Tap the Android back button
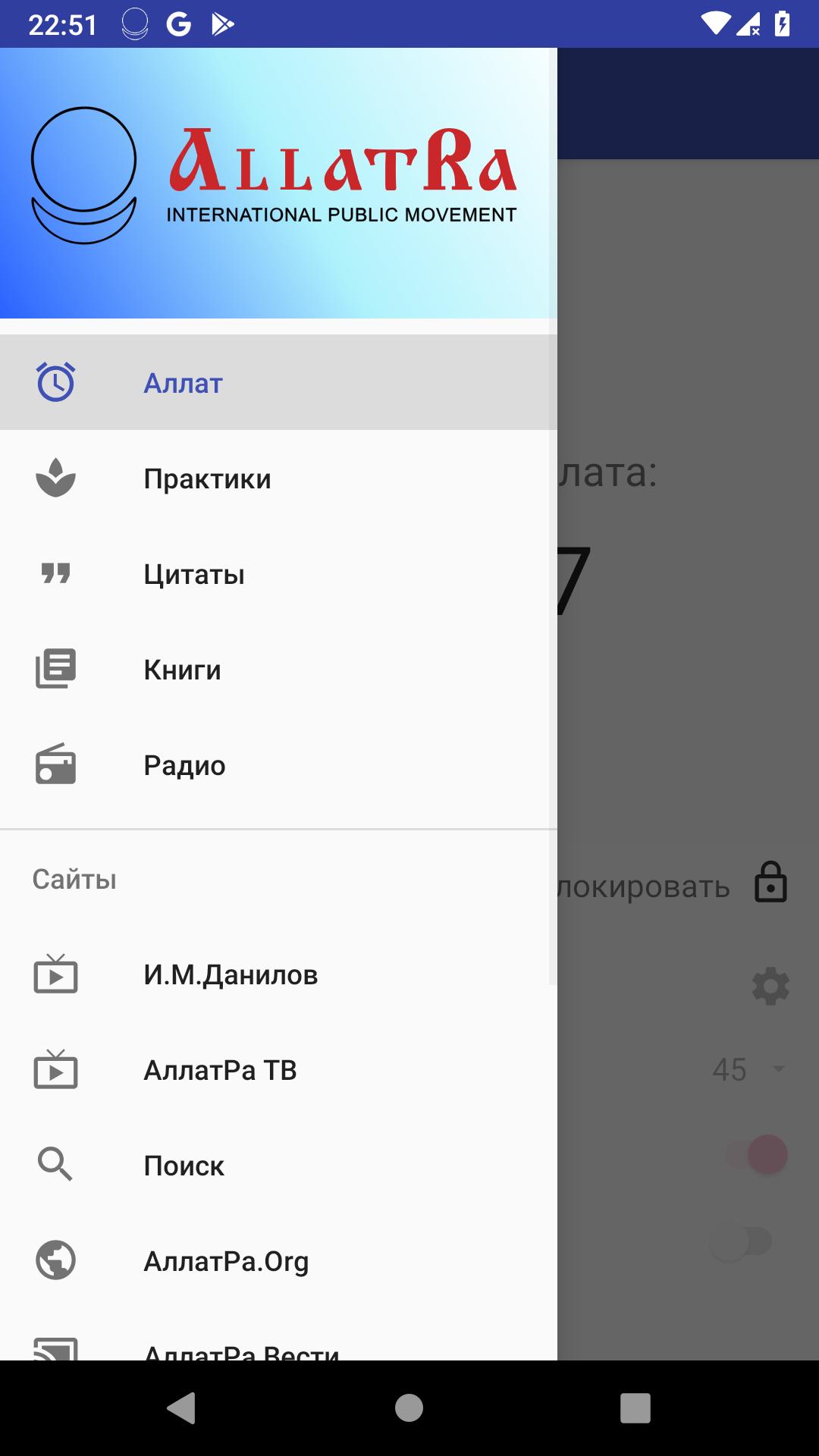 pos(181,1408)
